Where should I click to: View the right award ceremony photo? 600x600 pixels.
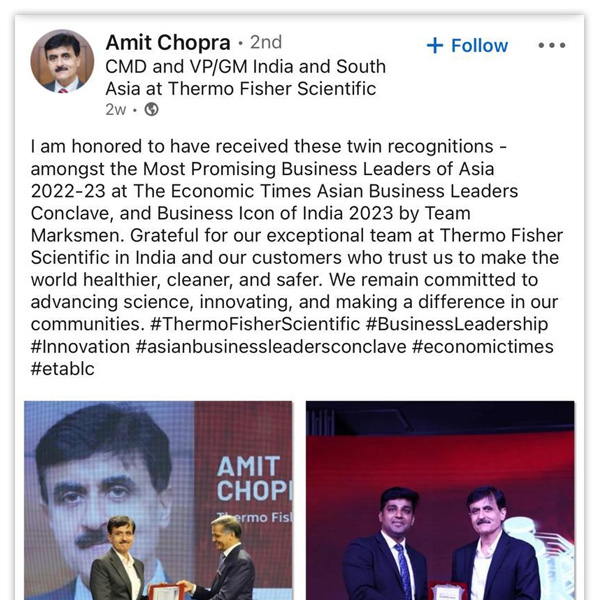[x=440, y=500]
